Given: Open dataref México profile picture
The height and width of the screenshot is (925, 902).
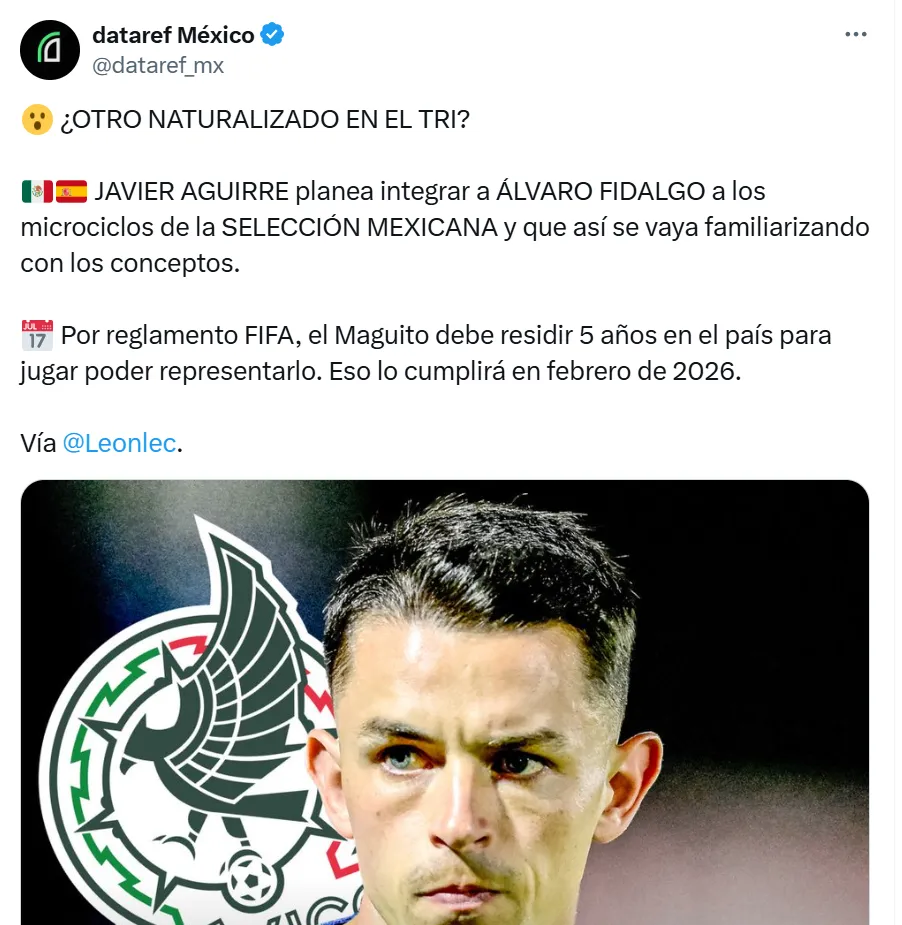Looking at the screenshot, I should coord(49,50).
